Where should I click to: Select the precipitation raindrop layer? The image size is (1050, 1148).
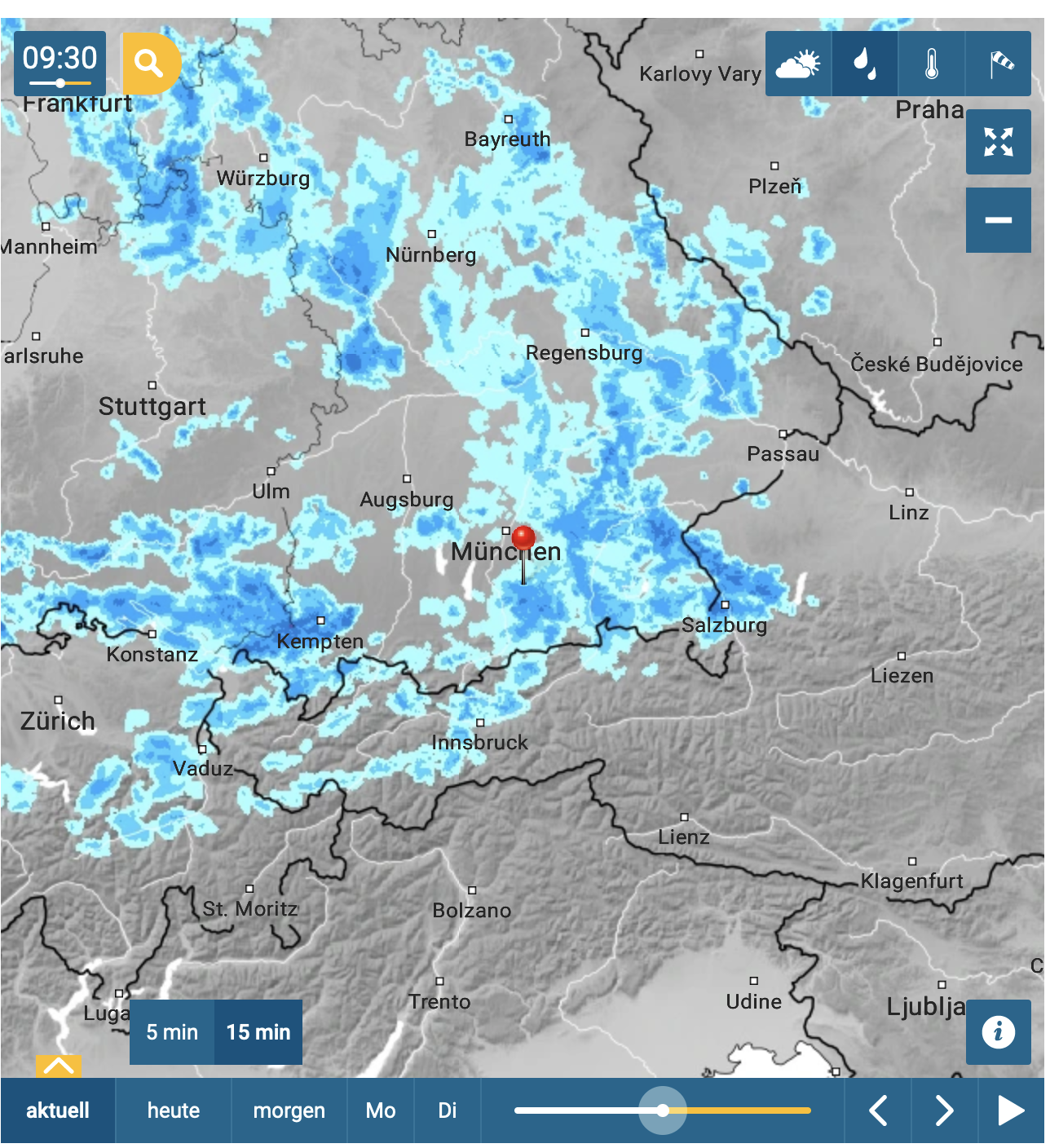865,64
